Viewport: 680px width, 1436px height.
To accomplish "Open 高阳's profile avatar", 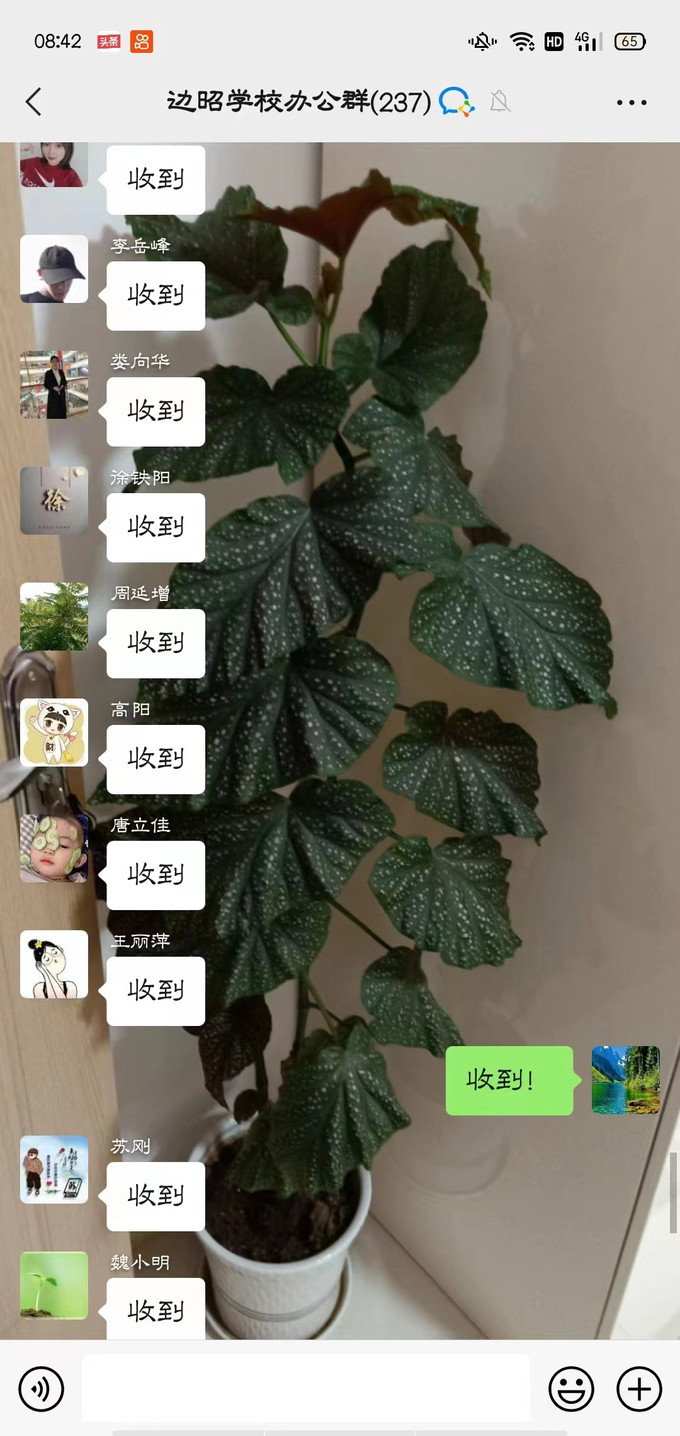I will 54,733.
